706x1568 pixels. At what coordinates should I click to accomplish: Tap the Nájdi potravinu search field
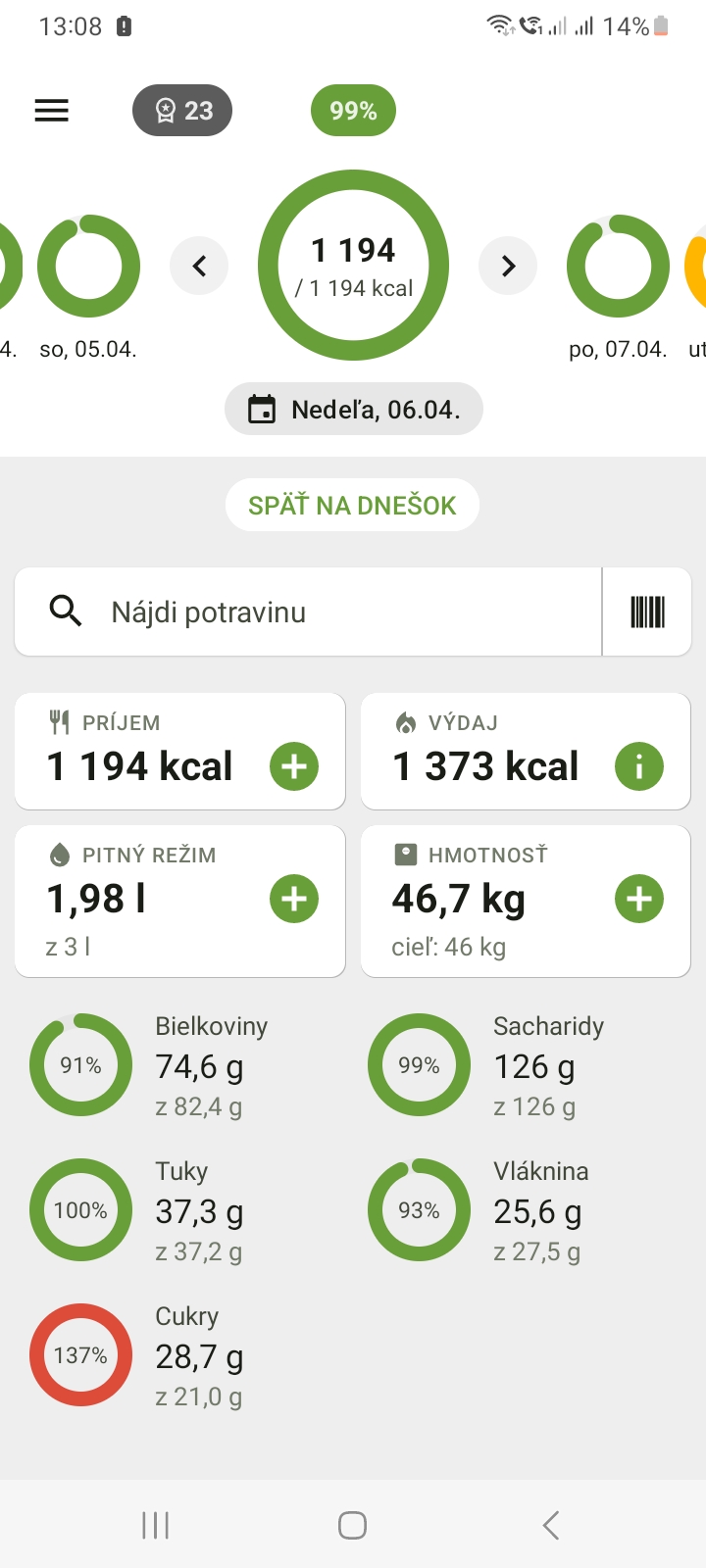pyautogui.click(x=314, y=612)
